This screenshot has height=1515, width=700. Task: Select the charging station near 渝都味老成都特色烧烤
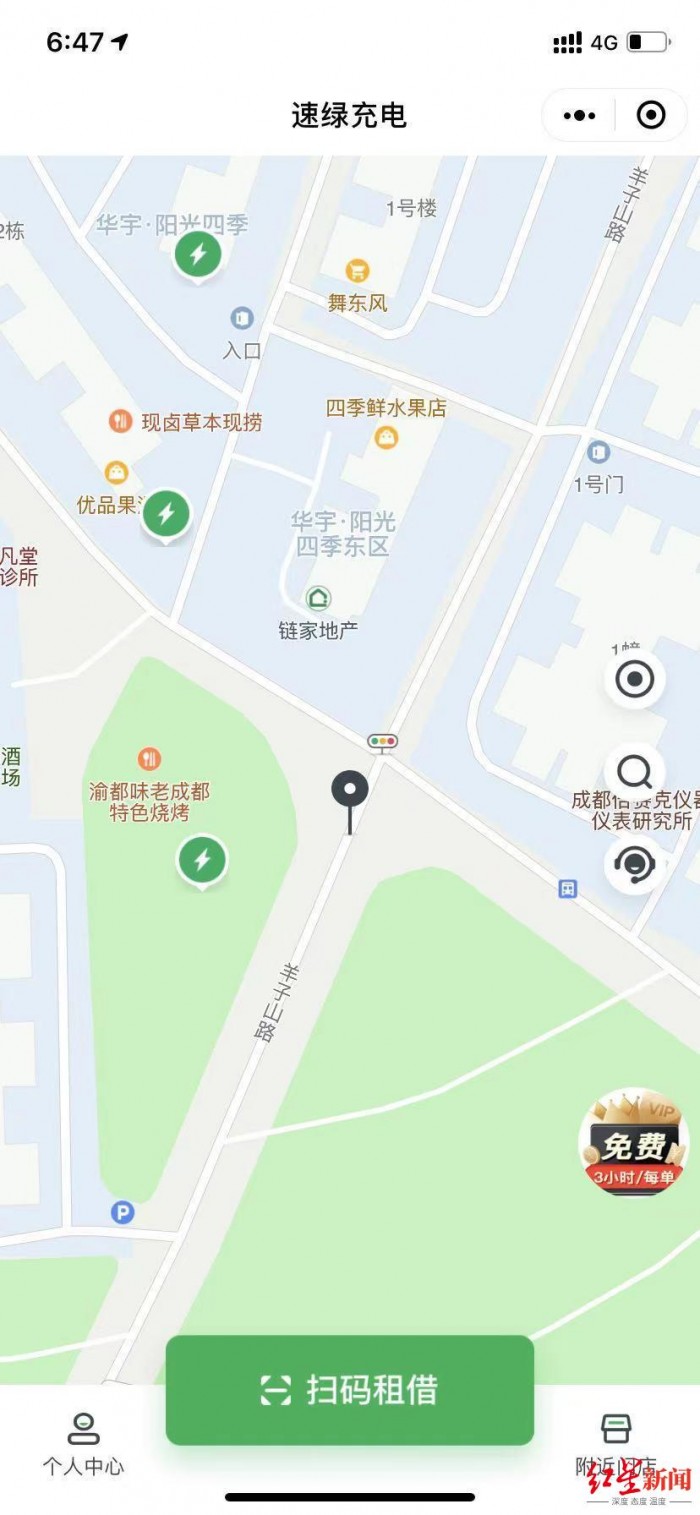pos(202,860)
